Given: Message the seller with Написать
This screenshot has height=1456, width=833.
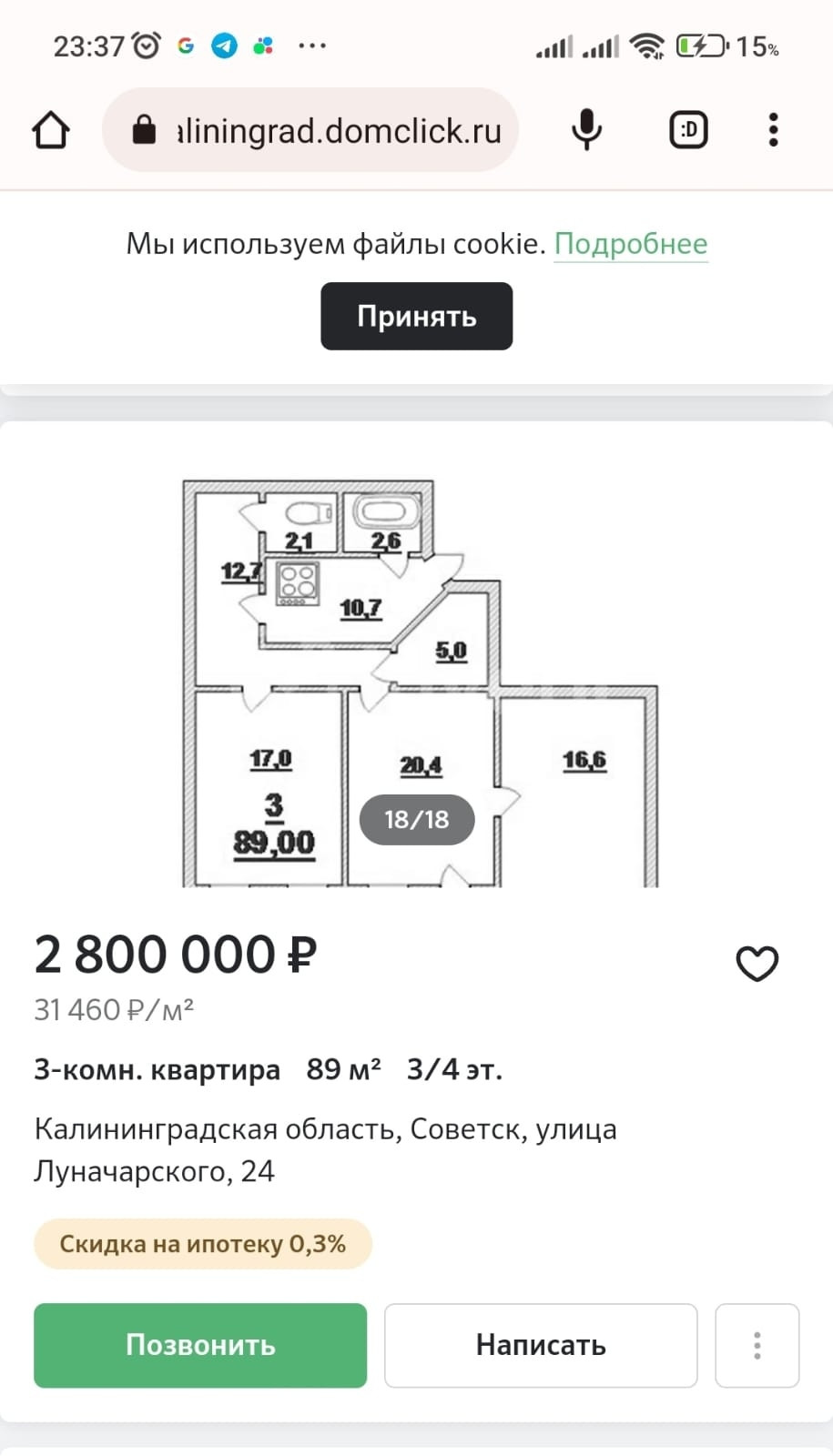Looking at the screenshot, I should pos(541,1345).
